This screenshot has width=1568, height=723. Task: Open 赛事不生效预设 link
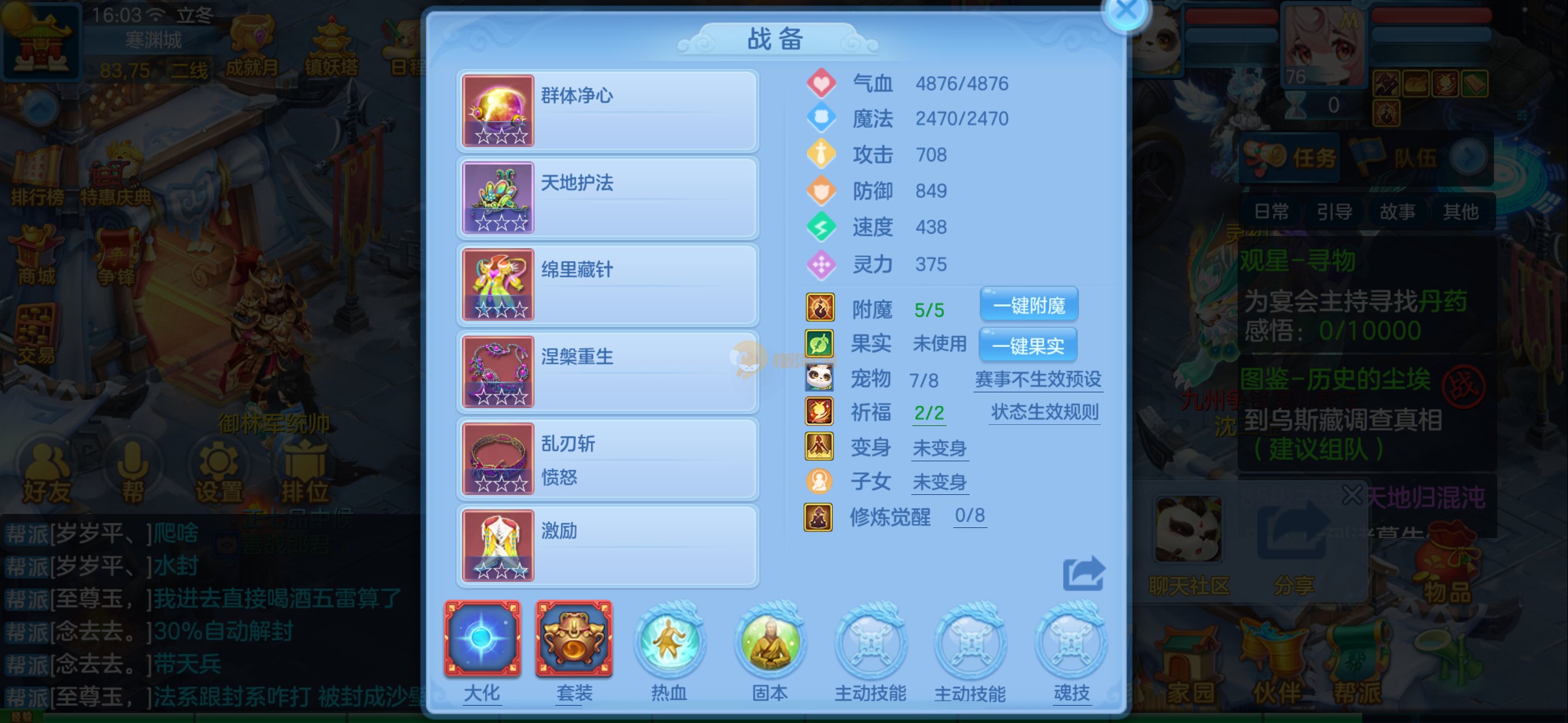1038,380
